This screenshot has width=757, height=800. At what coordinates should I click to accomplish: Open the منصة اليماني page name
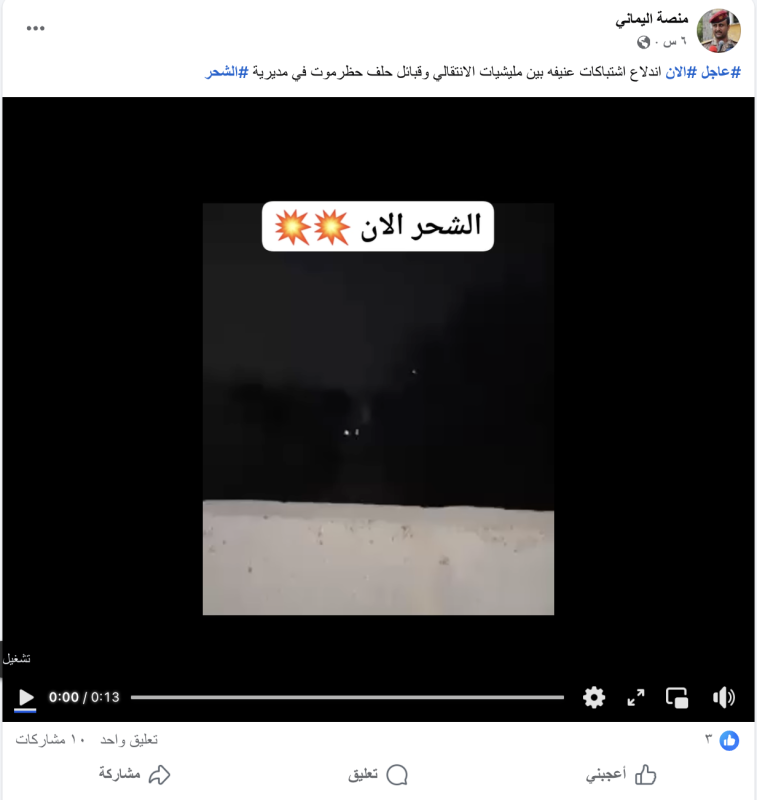pyautogui.click(x=652, y=19)
